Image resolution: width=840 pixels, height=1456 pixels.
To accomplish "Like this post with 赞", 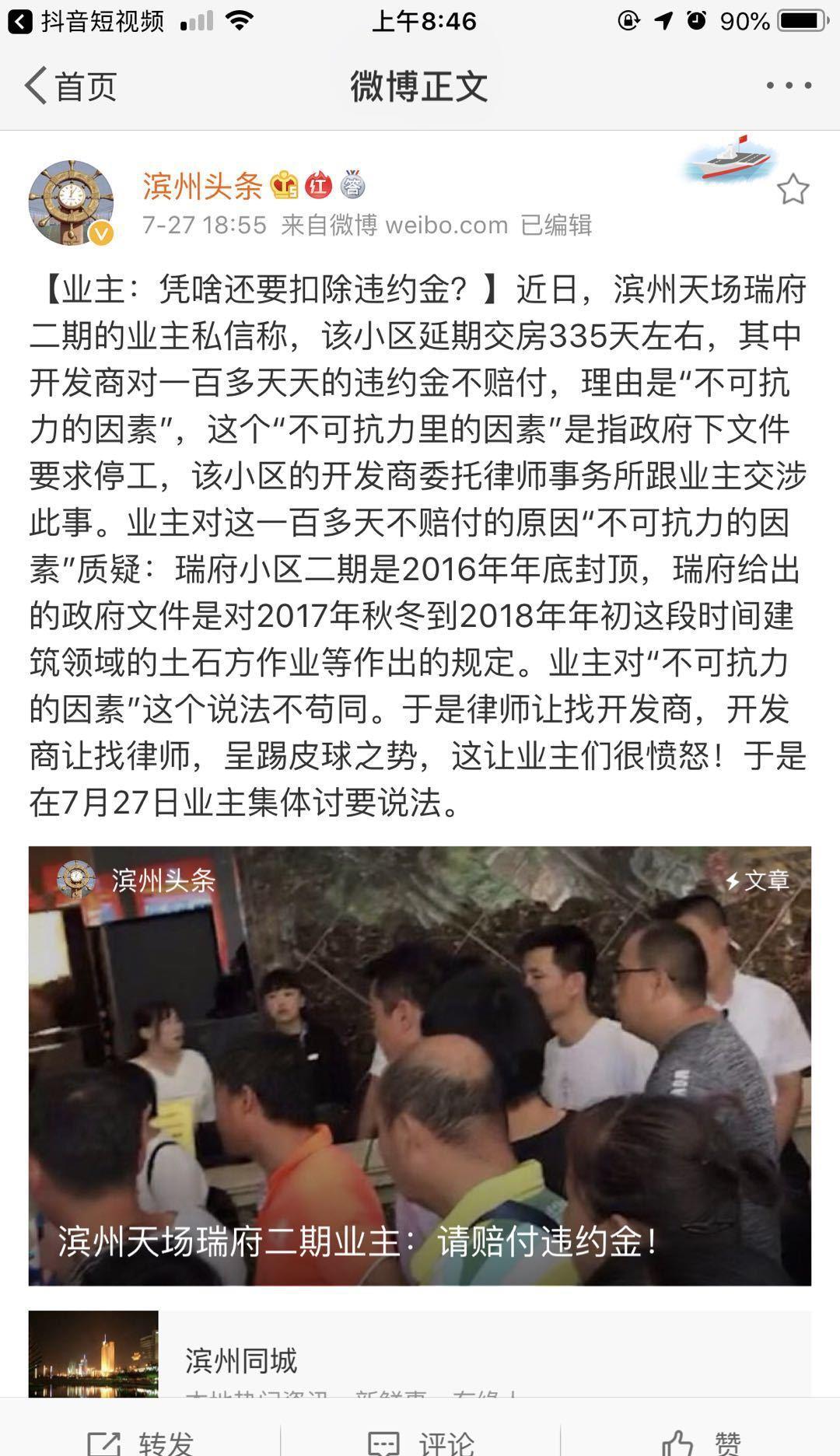I will (700, 1441).
